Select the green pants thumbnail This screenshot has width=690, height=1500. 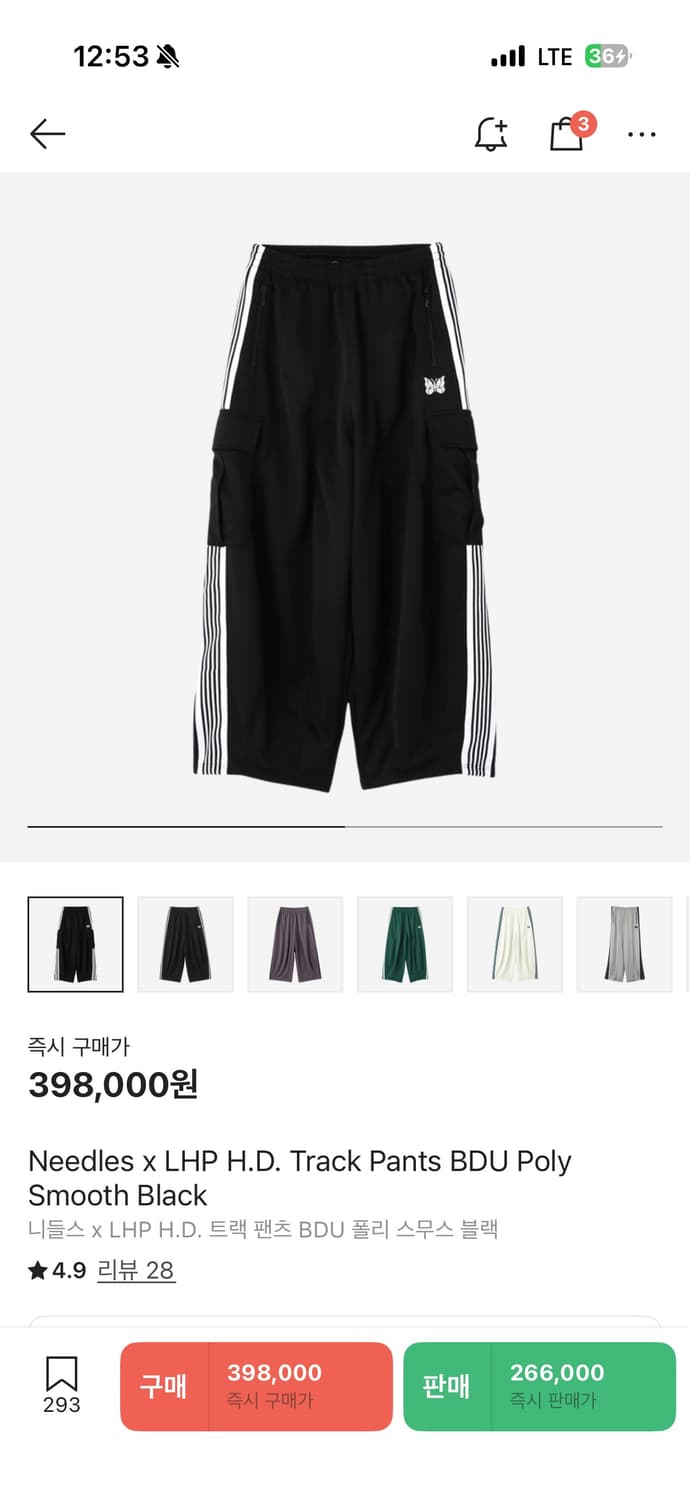pyautogui.click(x=405, y=944)
